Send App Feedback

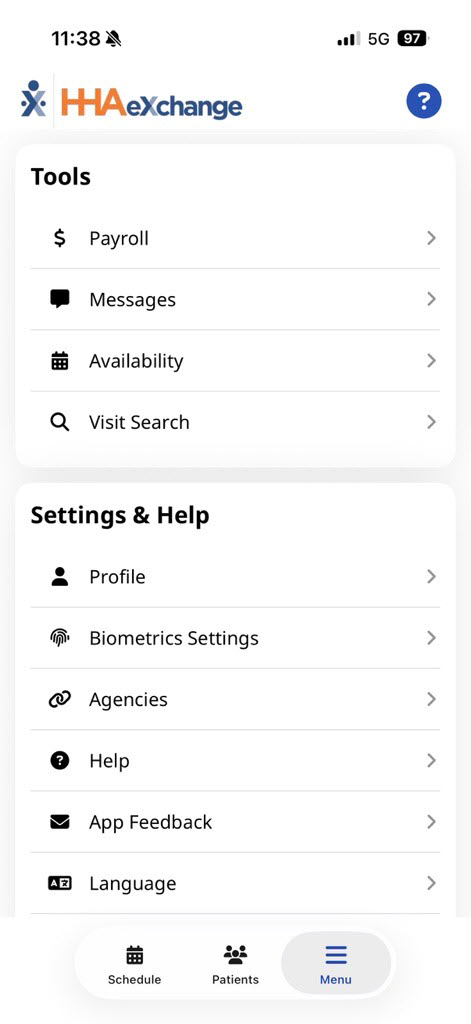coord(235,822)
